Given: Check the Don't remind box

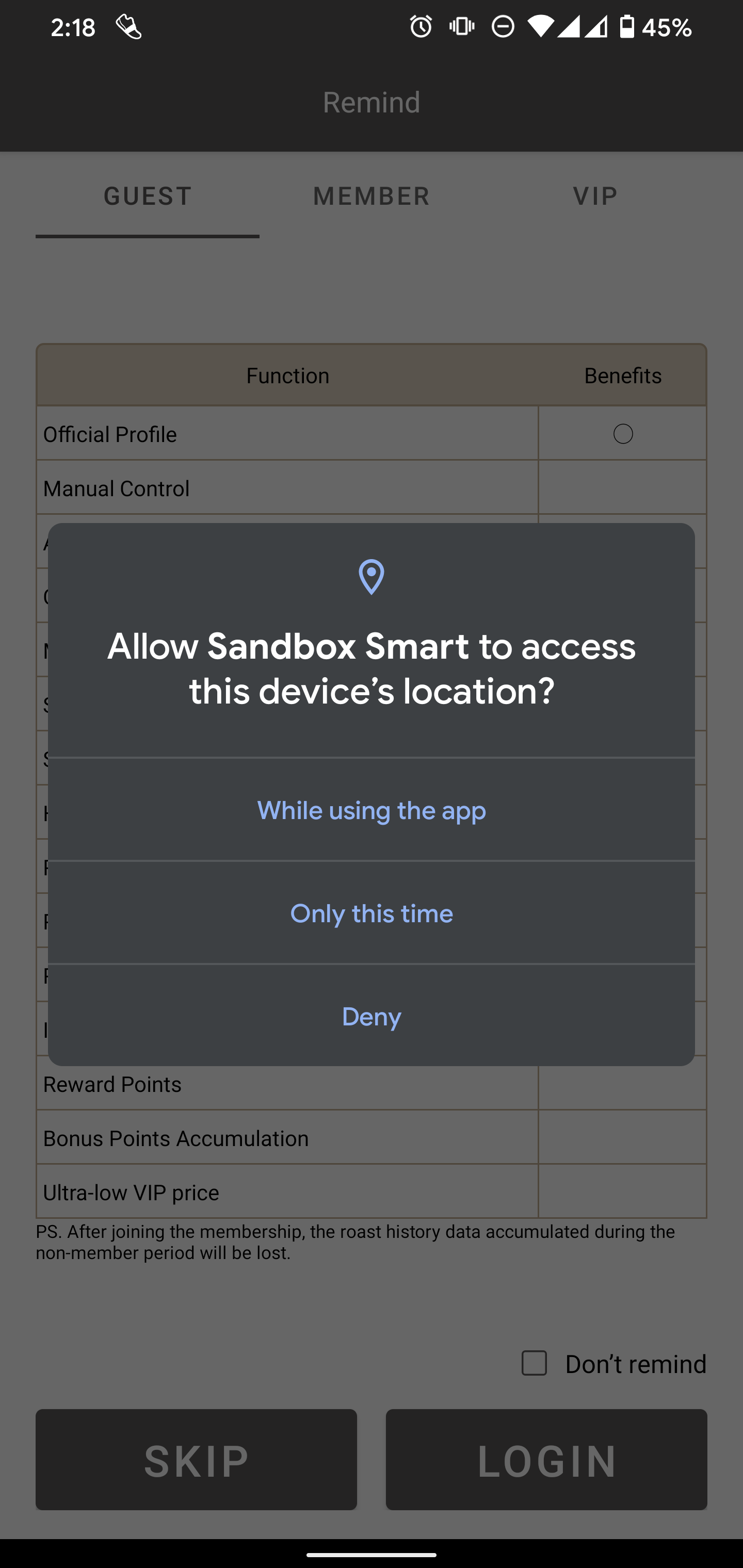Looking at the screenshot, I should pos(534,1363).
